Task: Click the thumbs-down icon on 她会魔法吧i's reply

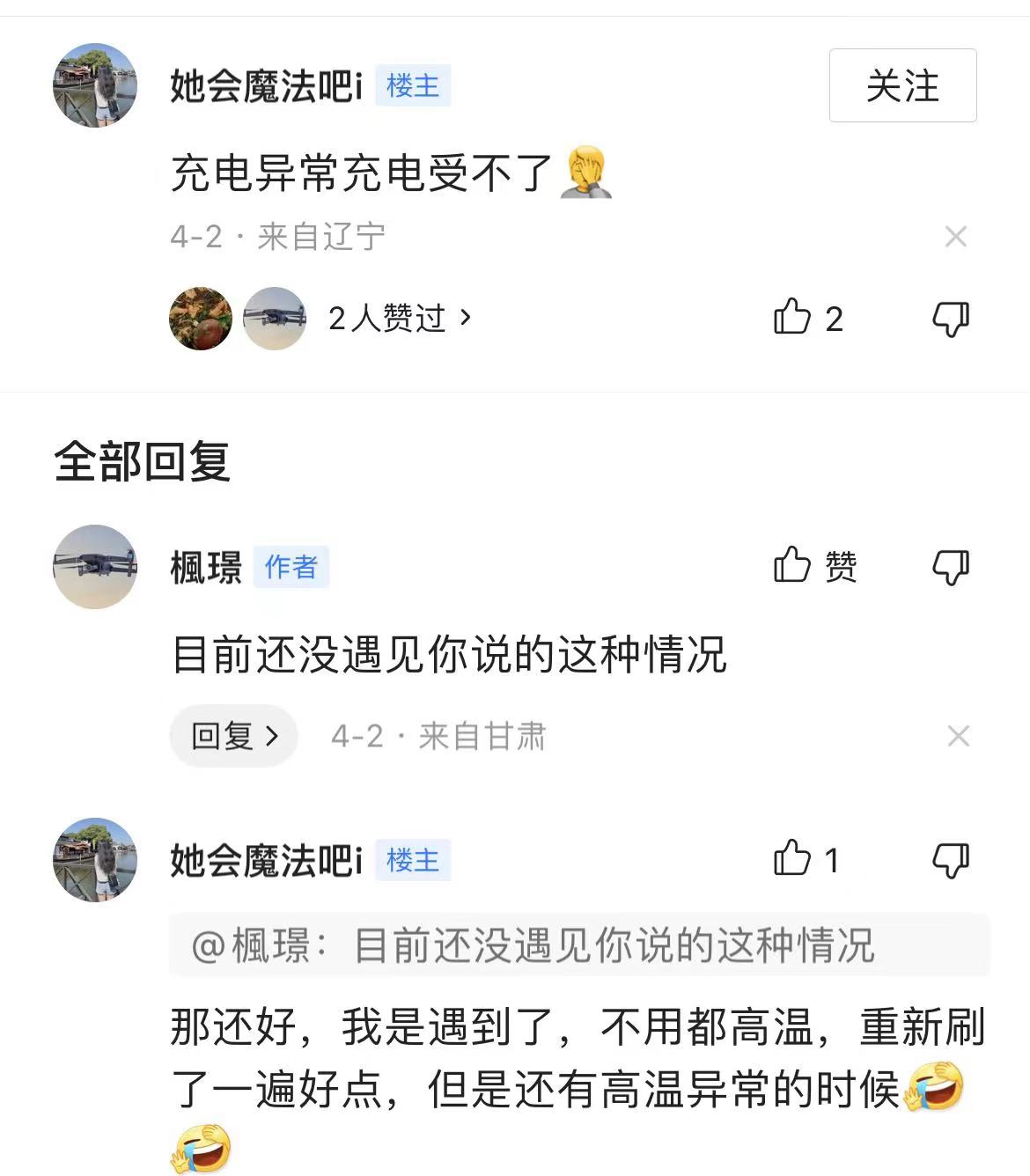Action: click(951, 862)
